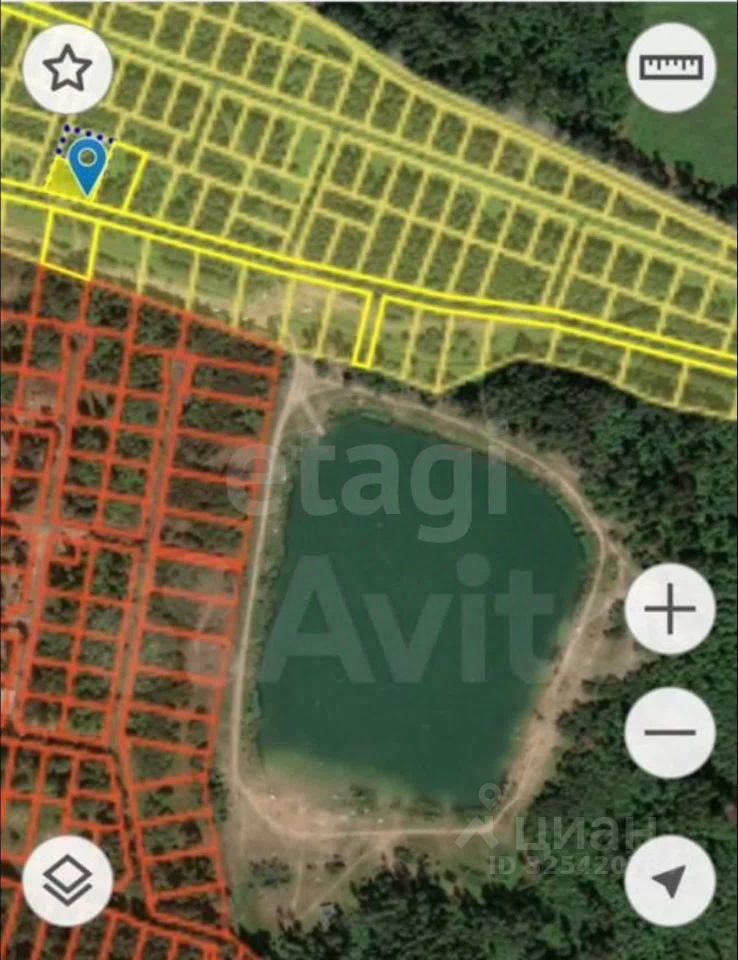Zoom in on the map
Image resolution: width=738 pixels, height=960 pixels.
click(670, 609)
